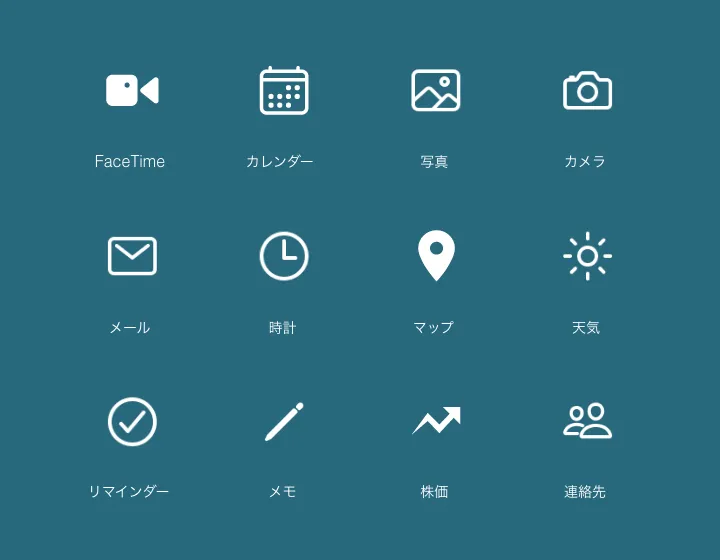Open the 時計 clock app
The image size is (720, 560).
point(283,256)
